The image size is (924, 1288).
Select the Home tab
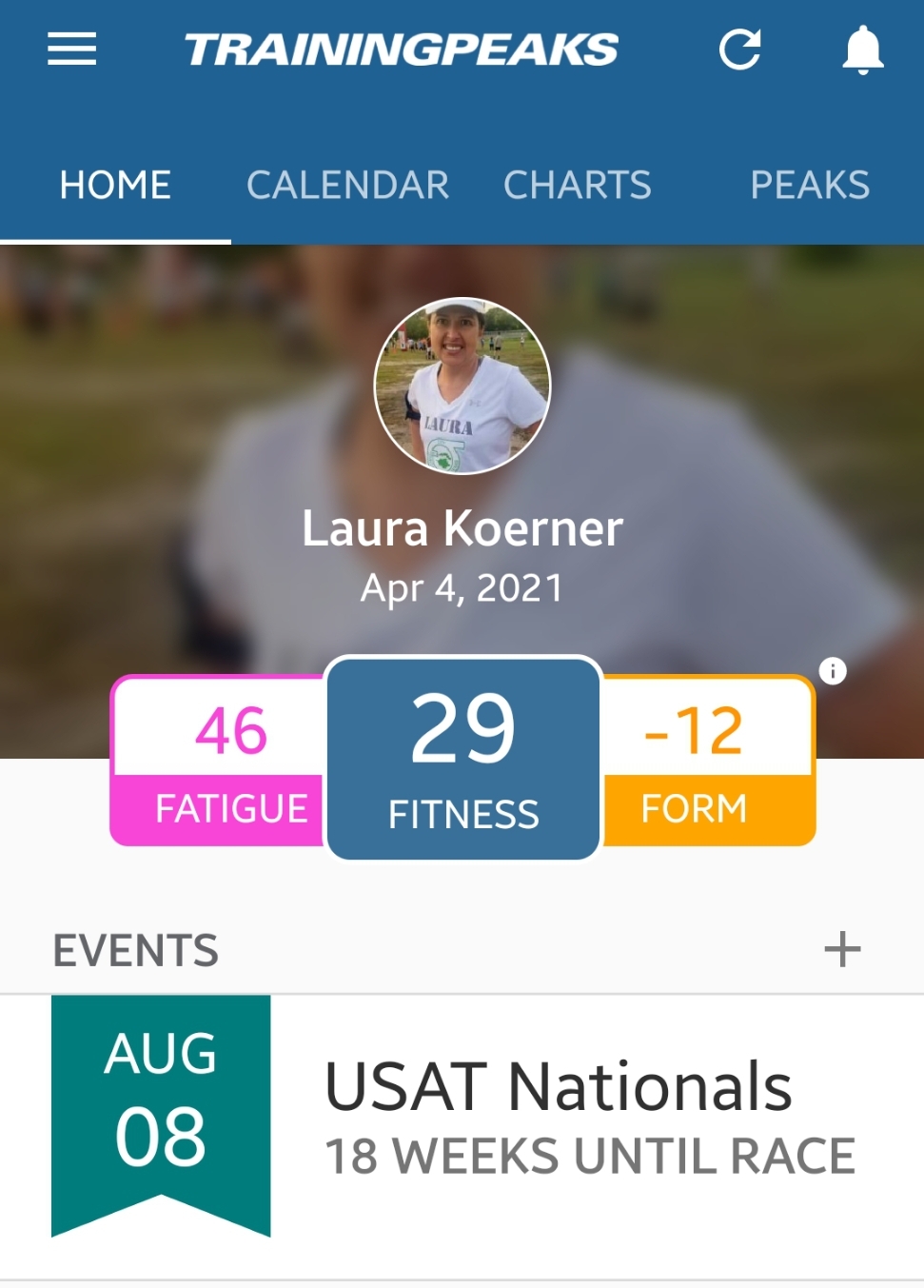tap(115, 185)
